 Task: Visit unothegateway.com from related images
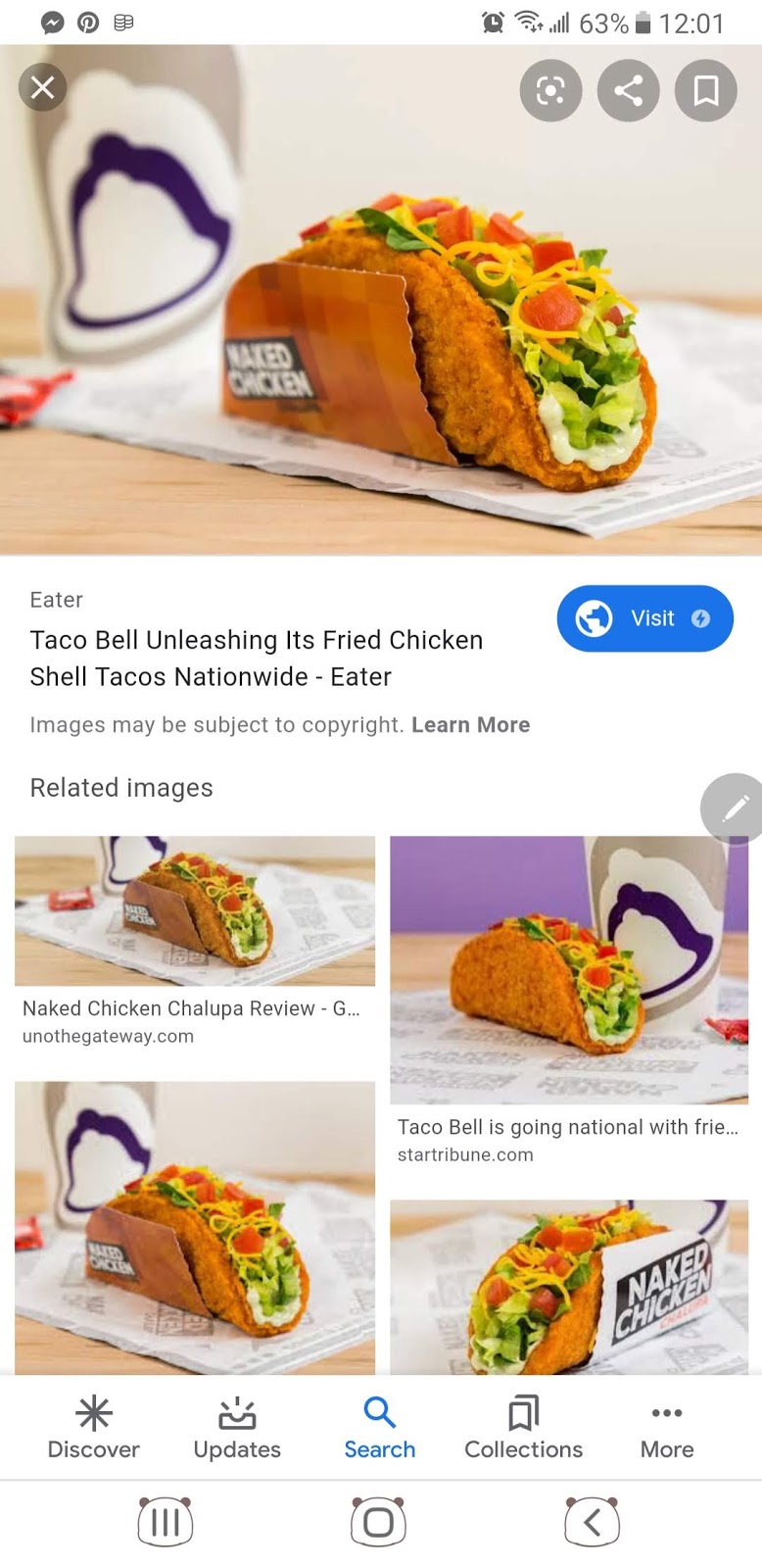click(108, 1035)
